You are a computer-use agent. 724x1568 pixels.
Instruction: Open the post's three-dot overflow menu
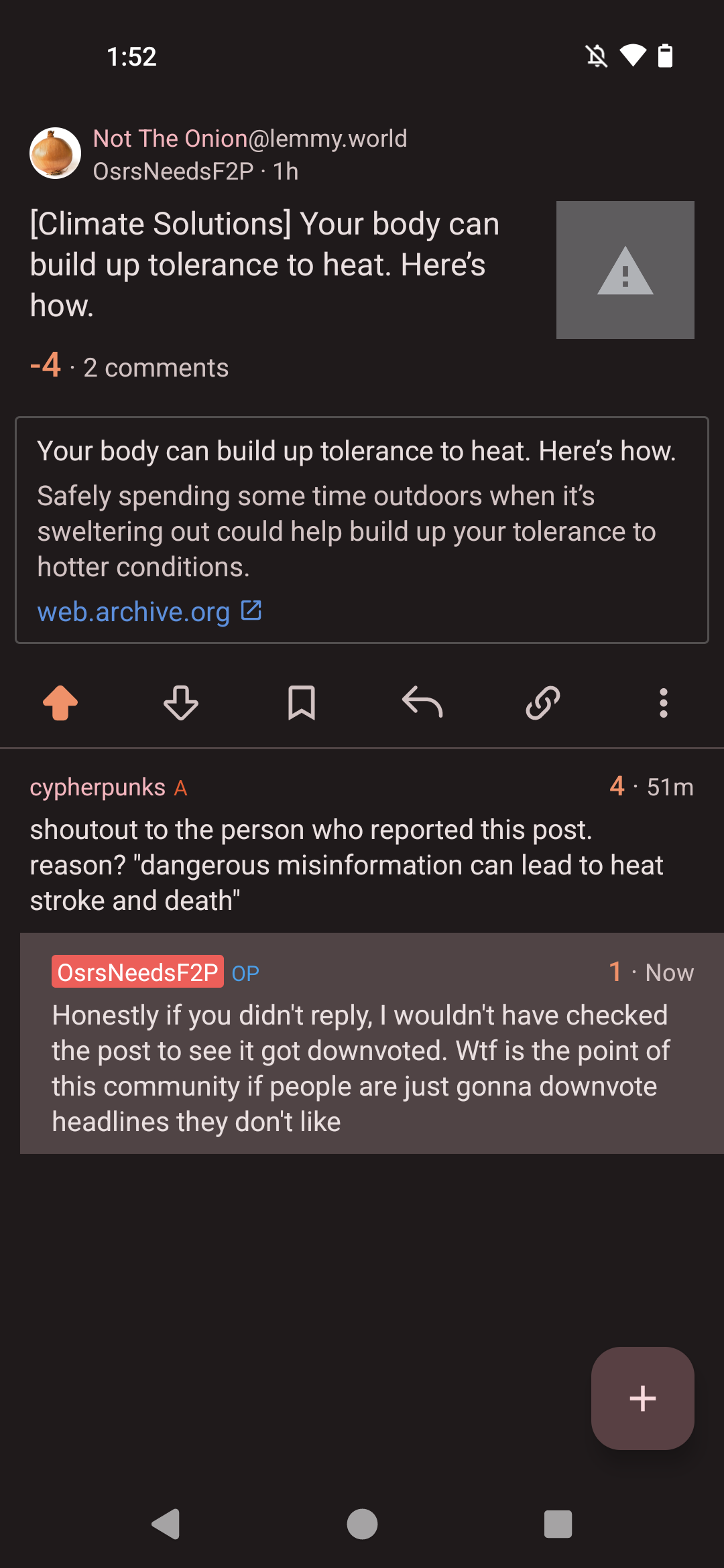[664, 703]
